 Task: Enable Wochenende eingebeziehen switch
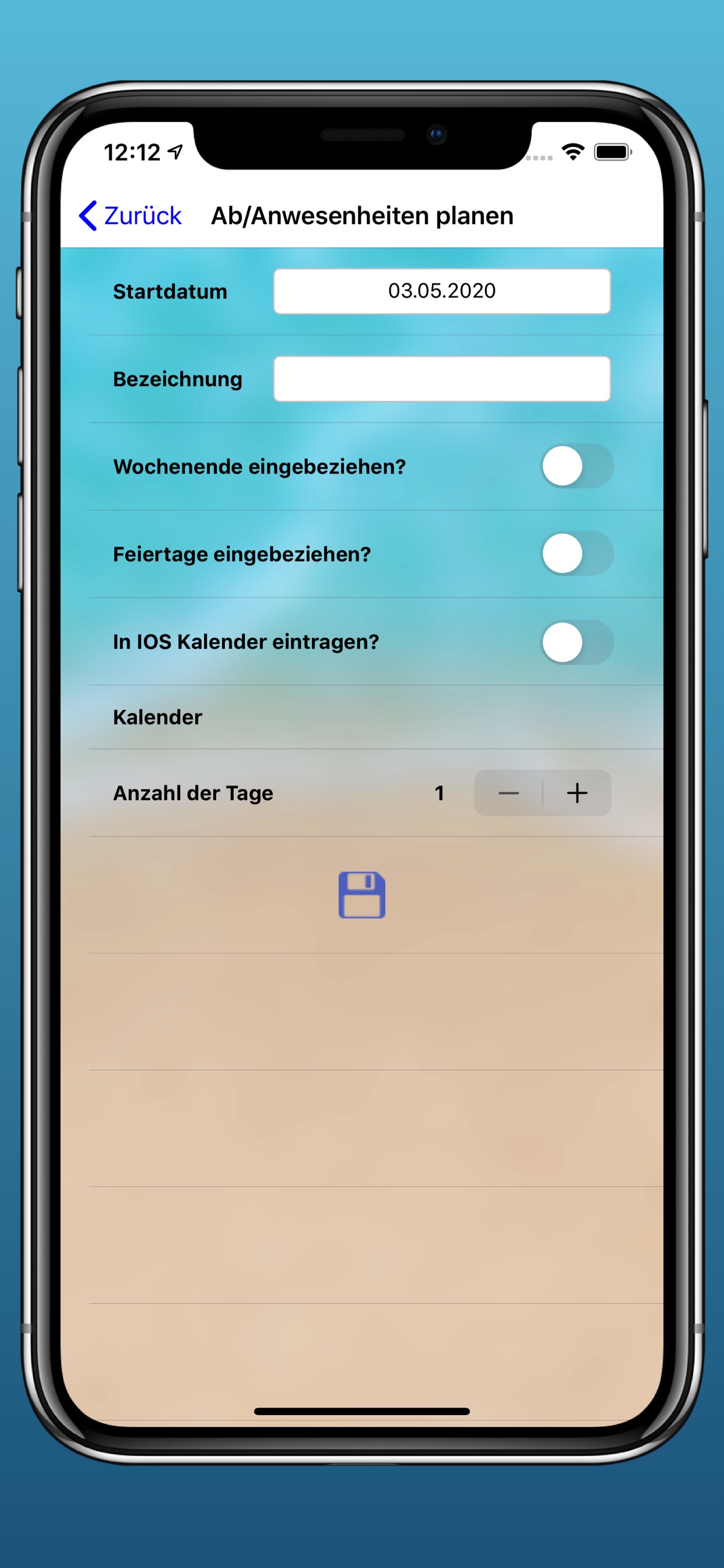pos(577,466)
